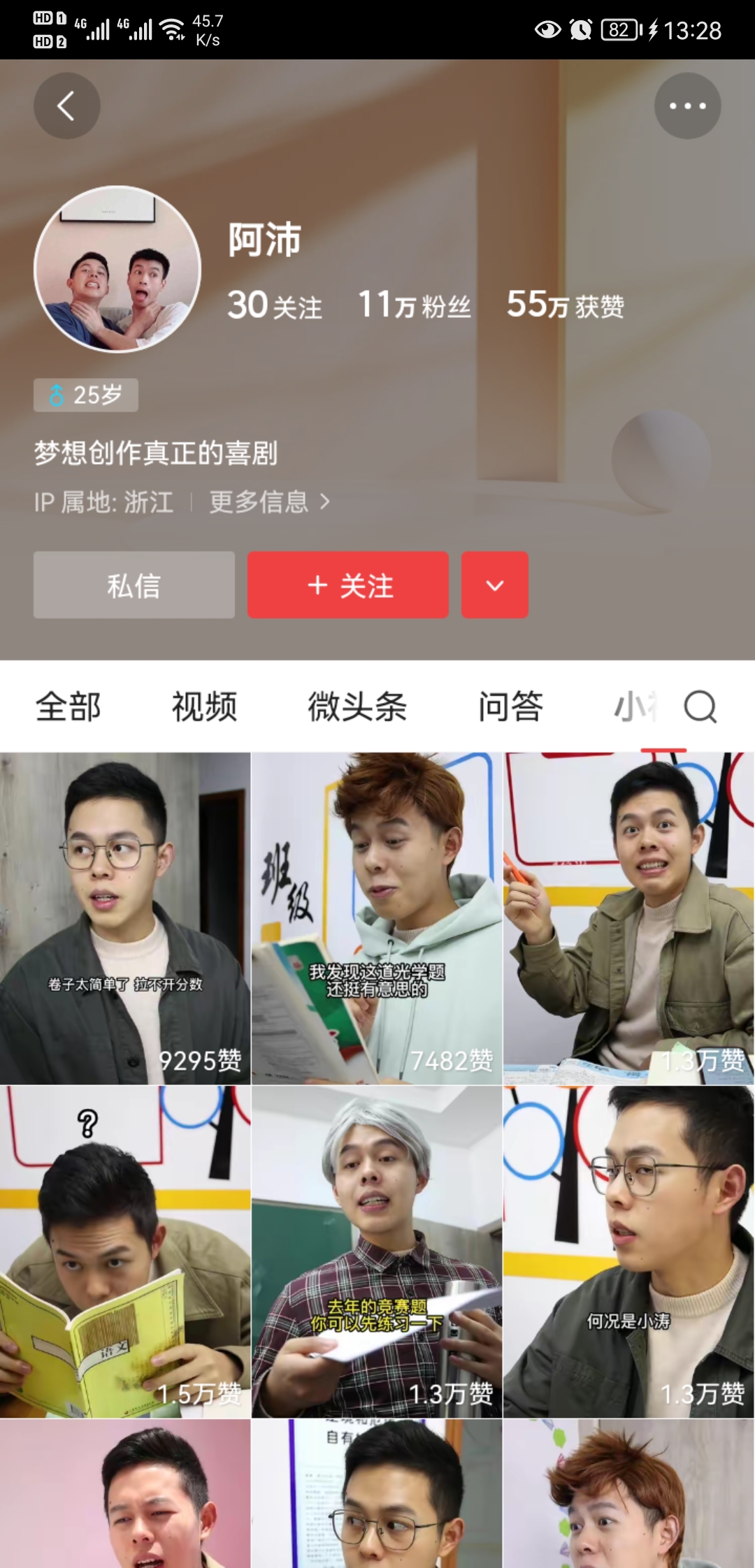Screen dimensions: 755x1568
Task: Switch to the 视频 tab
Action: (x=204, y=706)
